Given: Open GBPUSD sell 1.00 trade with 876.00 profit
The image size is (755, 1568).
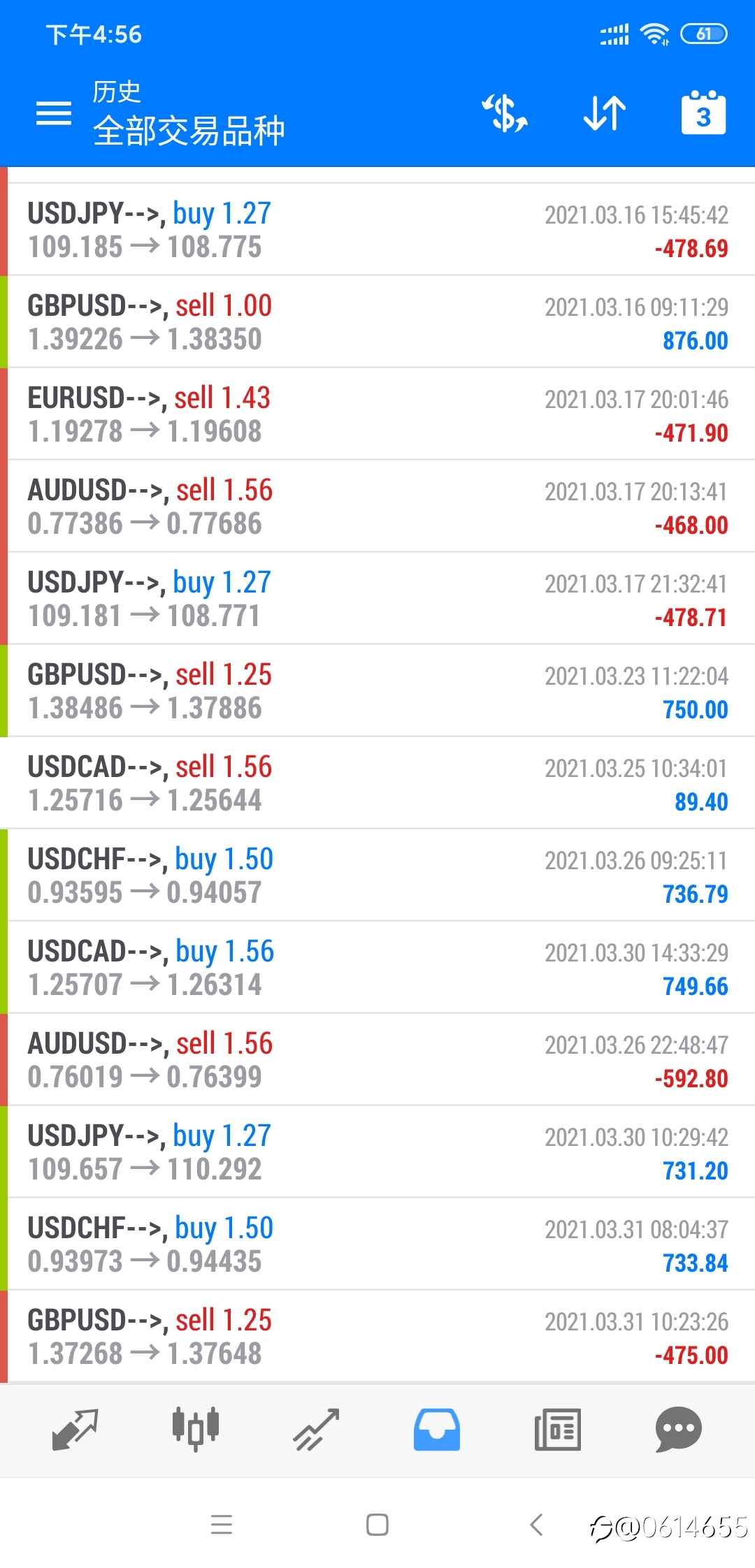Looking at the screenshot, I should (x=377, y=321).
